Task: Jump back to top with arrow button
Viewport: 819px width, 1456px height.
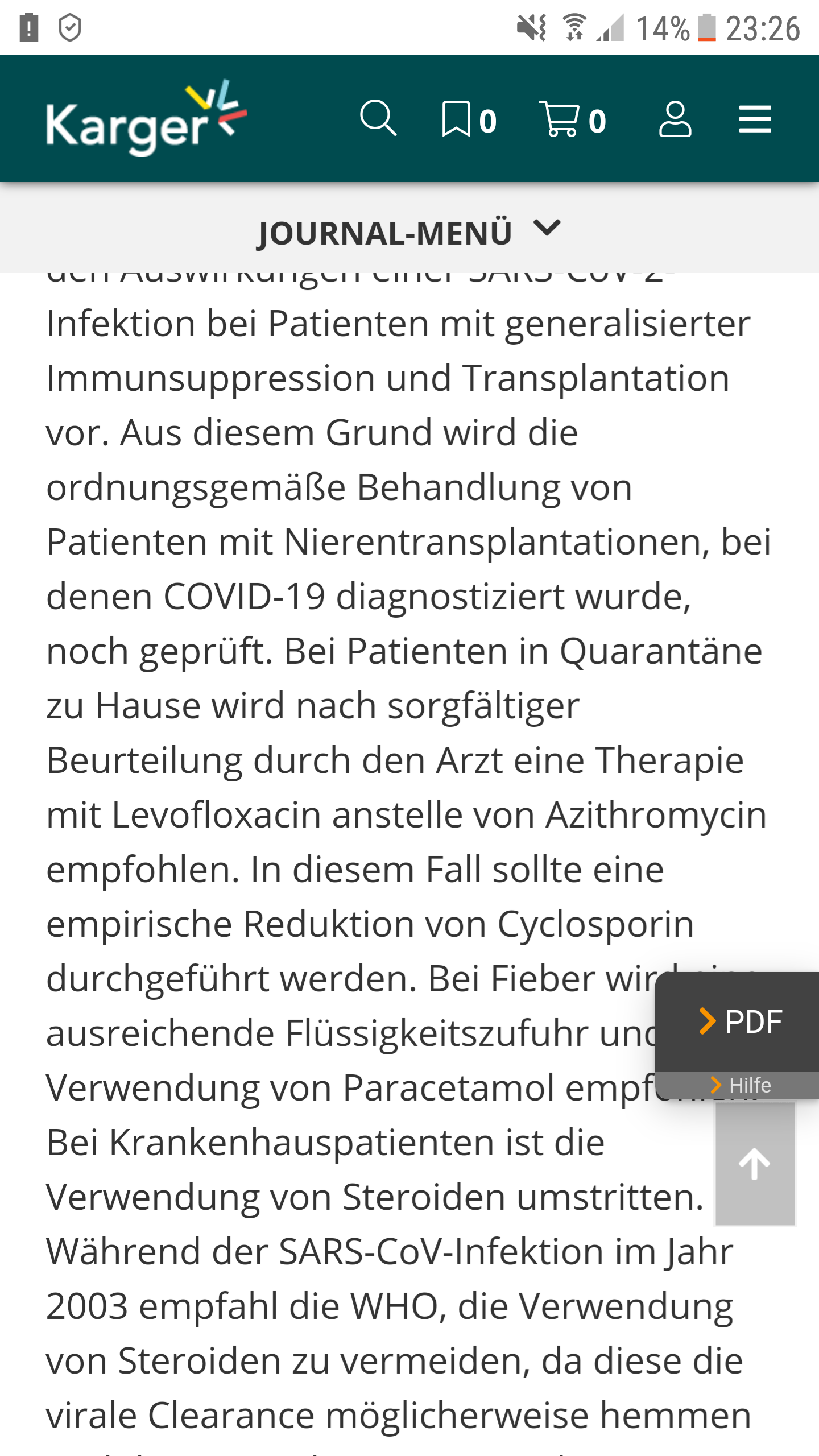Action: (754, 1164)
